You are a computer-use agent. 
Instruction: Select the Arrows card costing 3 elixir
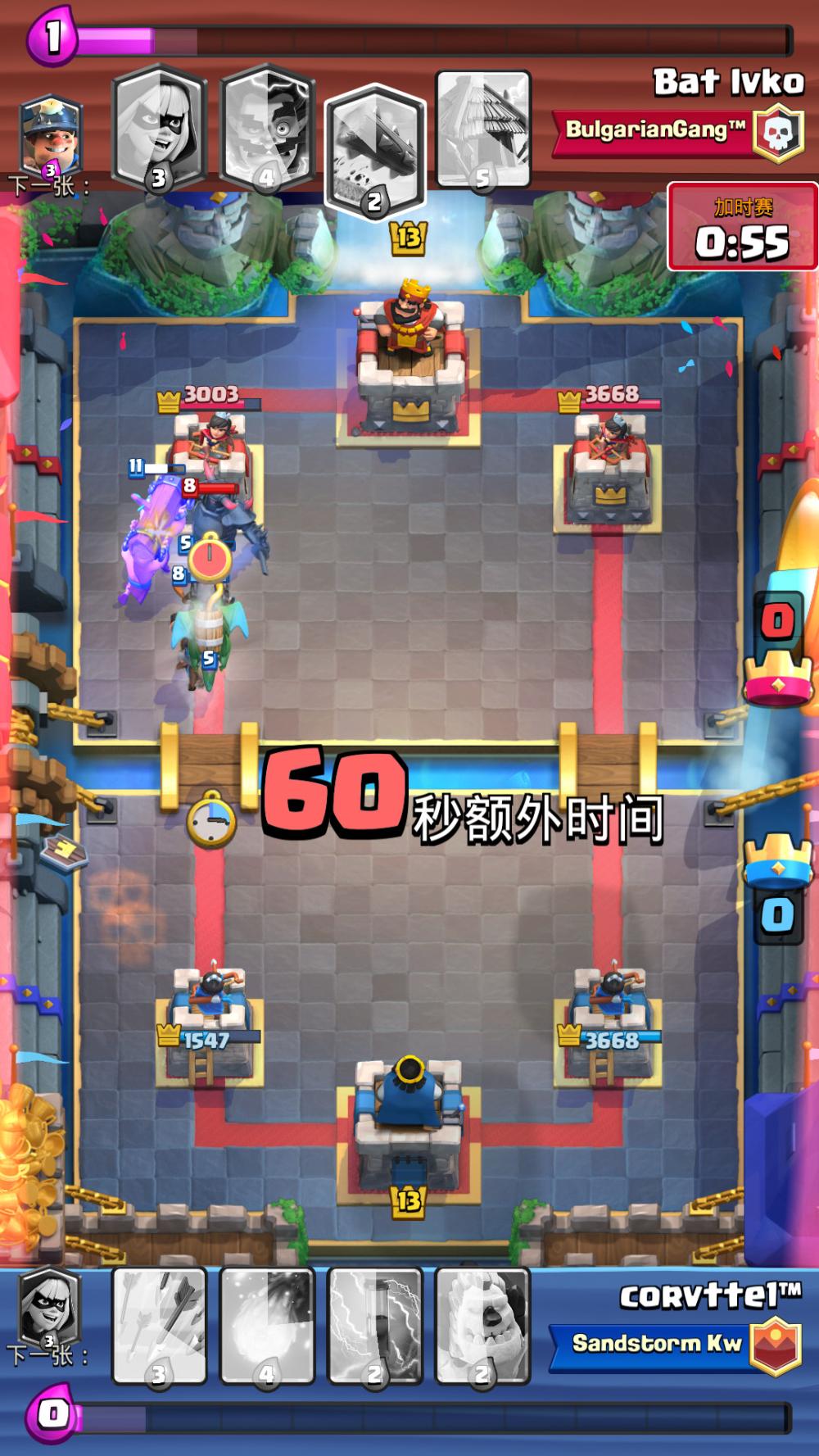[x=159, y=1326]
